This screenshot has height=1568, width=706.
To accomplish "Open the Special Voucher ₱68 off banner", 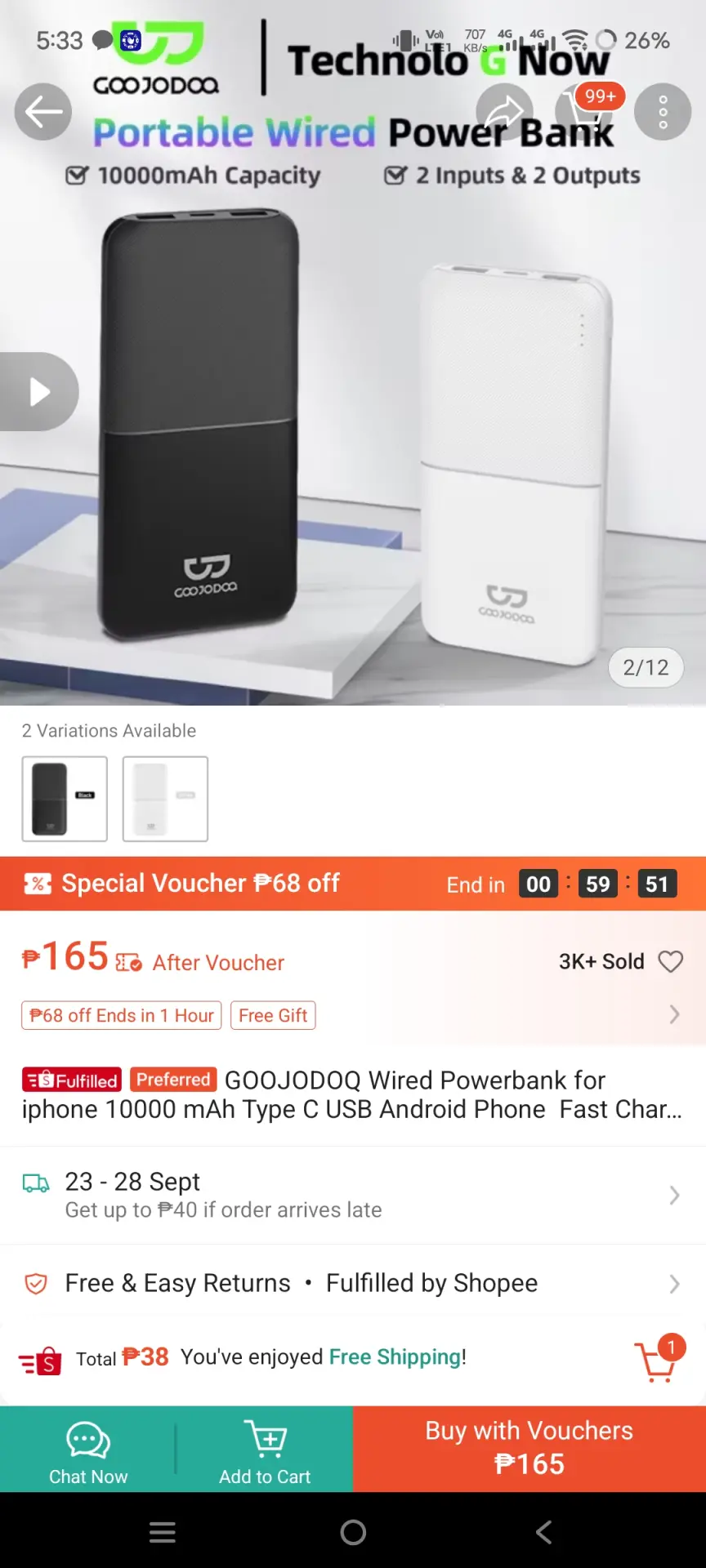I will point(353,884).
